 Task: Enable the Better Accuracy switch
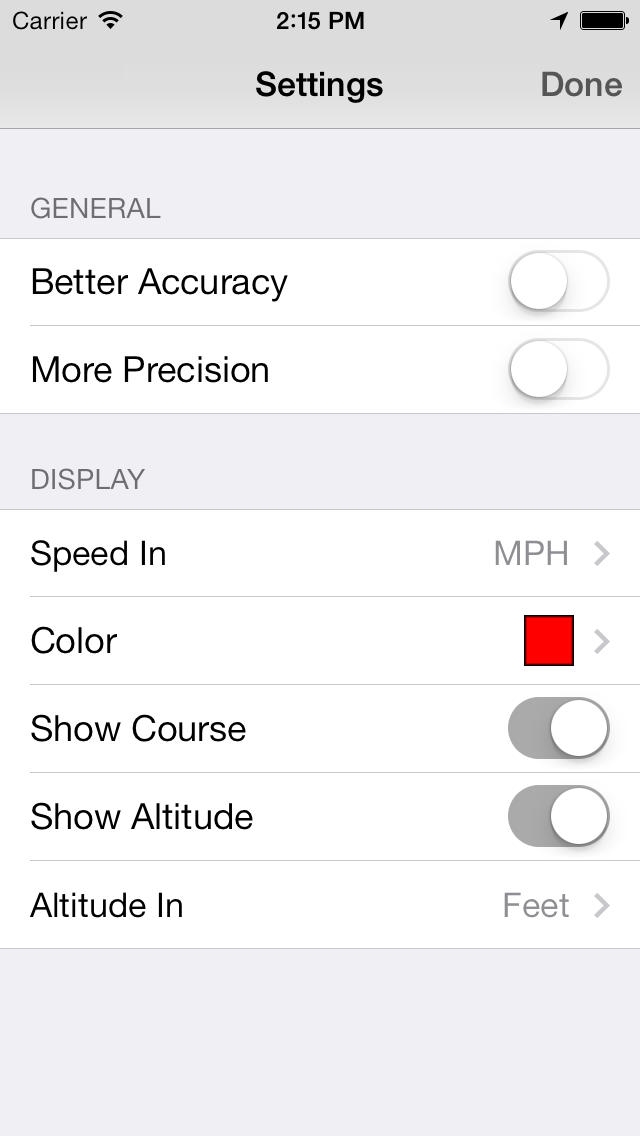pos(559,281)
